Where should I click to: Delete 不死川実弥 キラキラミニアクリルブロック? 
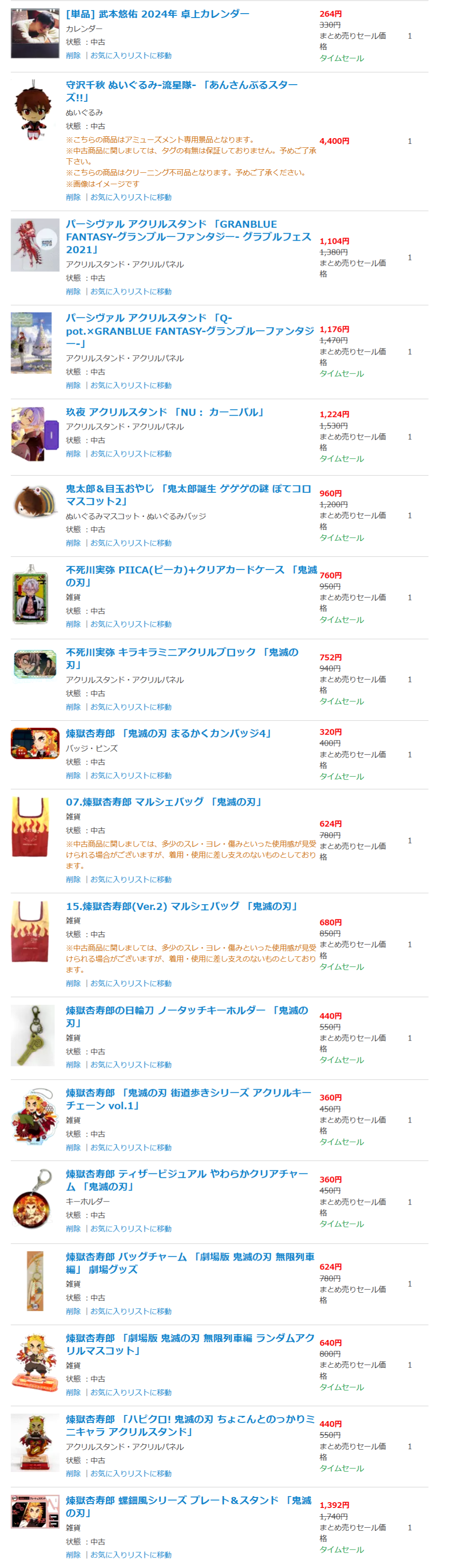(73, 707)
